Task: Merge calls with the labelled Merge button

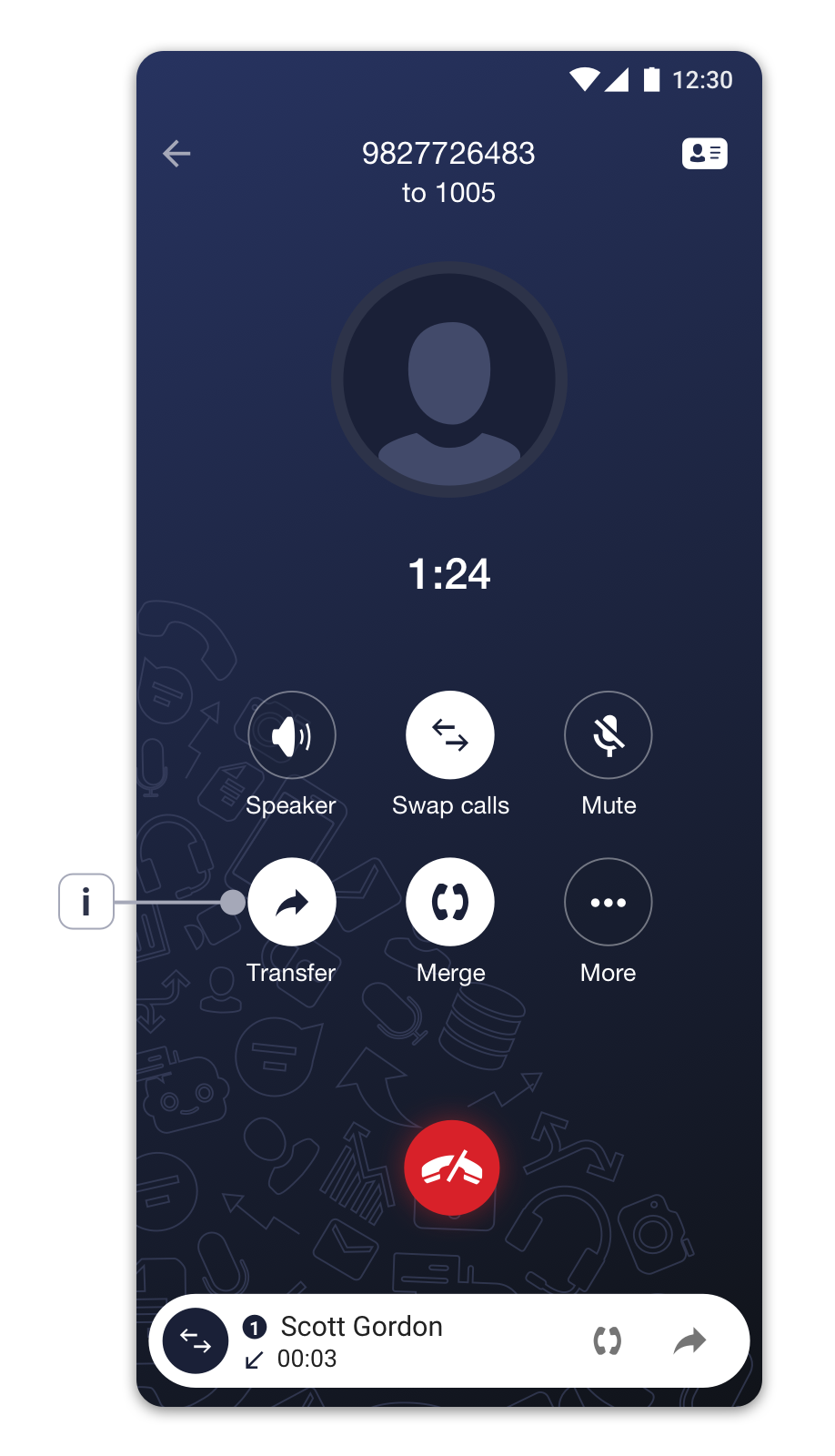Action: tap(450, 903)
